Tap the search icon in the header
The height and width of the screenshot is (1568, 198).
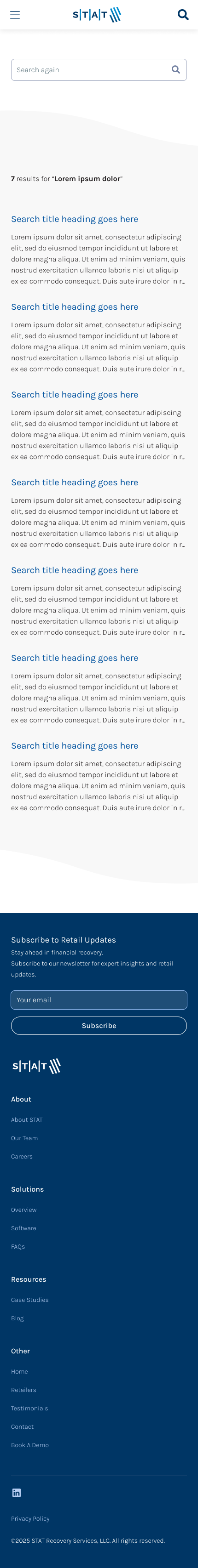coord(183,15)
